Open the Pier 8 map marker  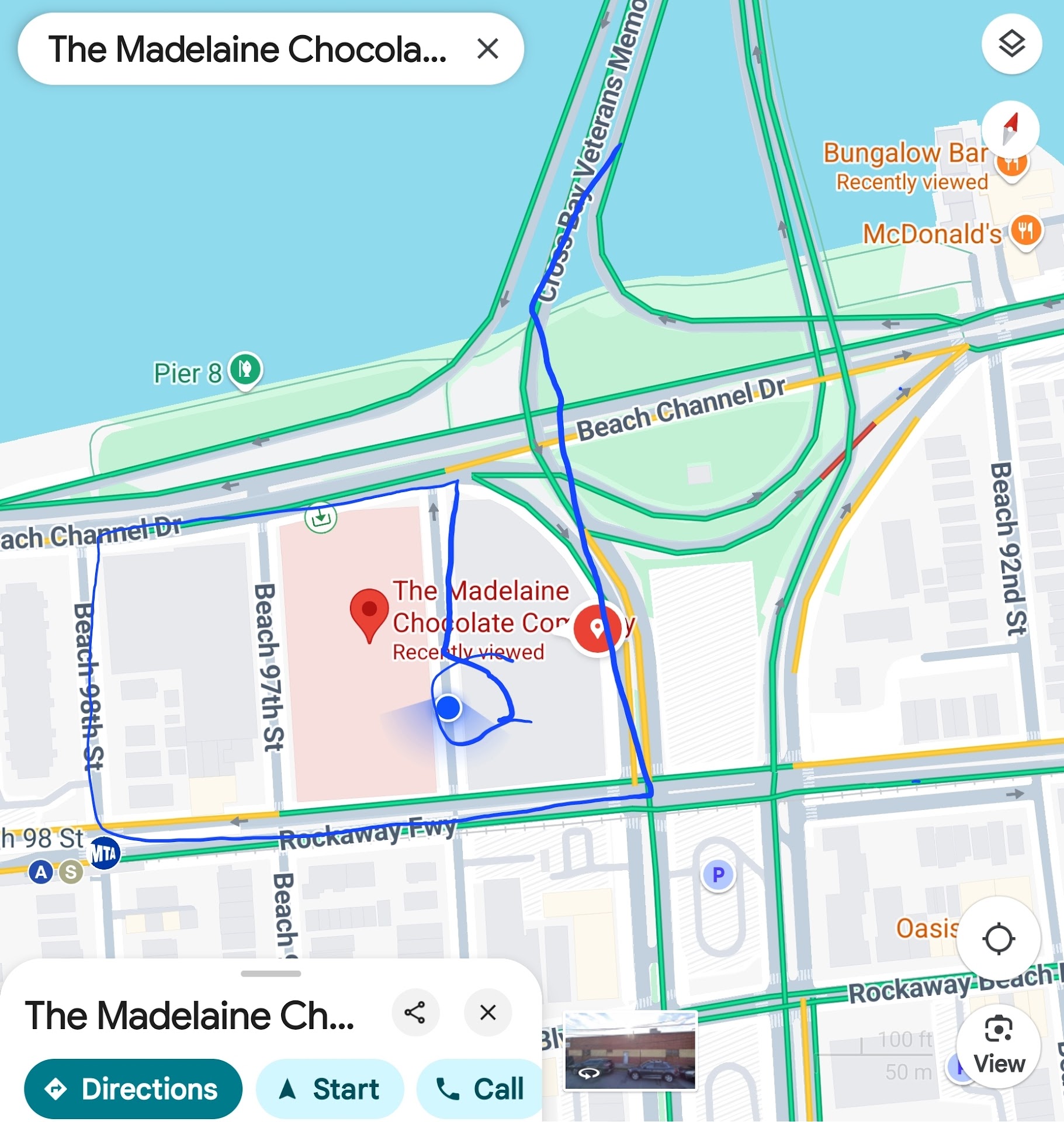point(245,370)
